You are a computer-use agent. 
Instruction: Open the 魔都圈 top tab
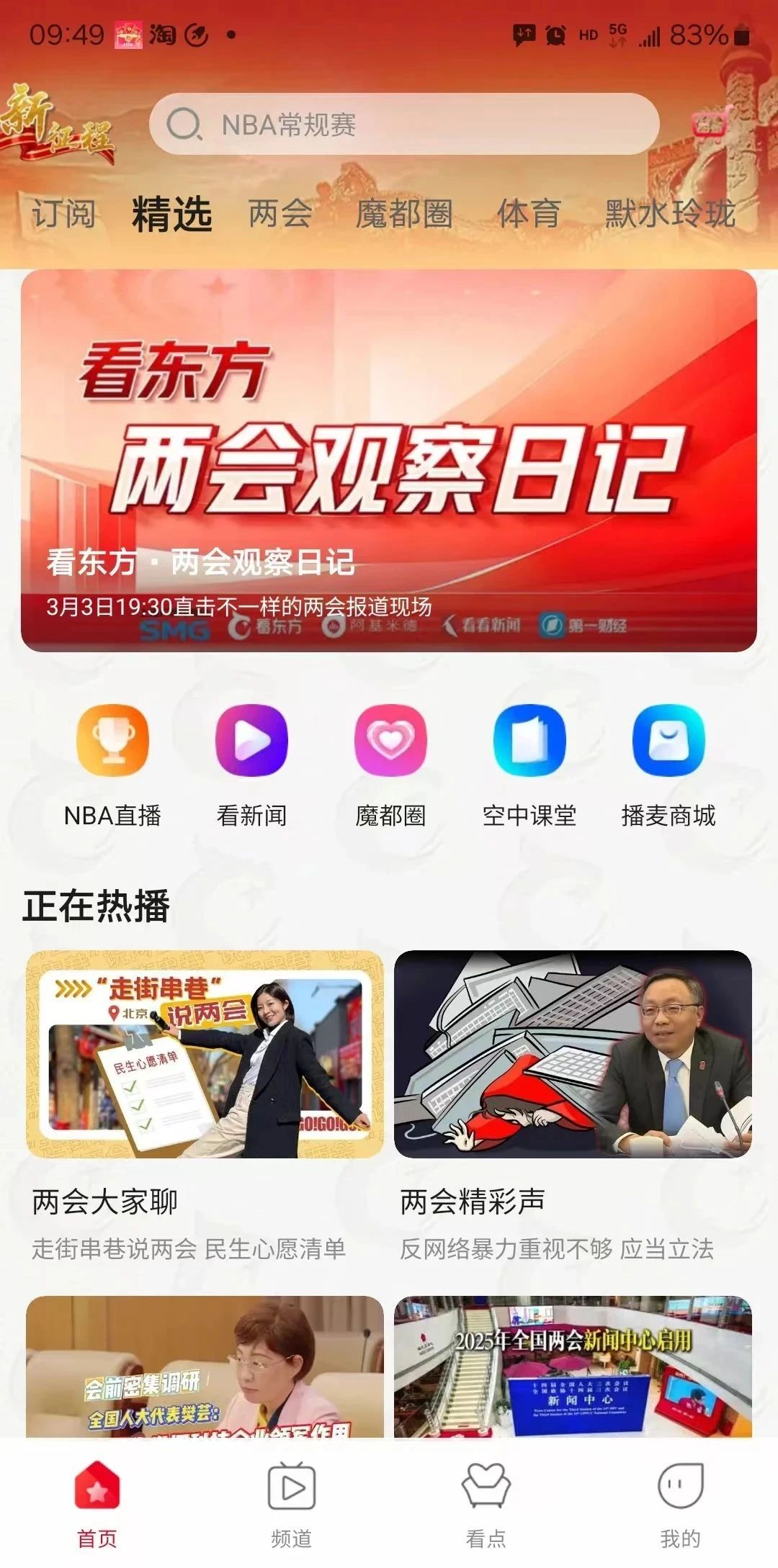(404, 214)
